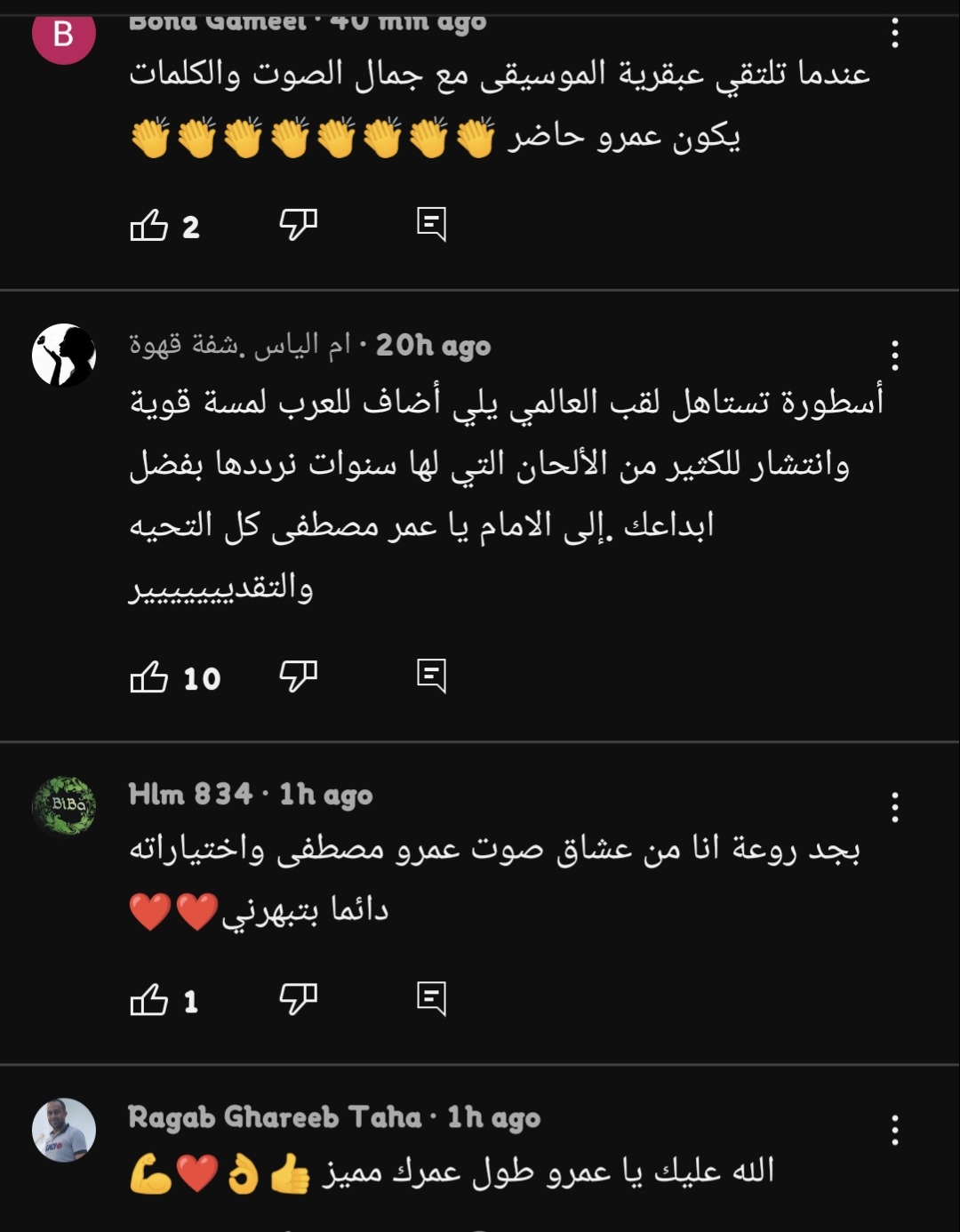Open avatar of the 20h ago commenter
The width and height of the screenshot is (960, 1232).
click(x=64, y=355)
